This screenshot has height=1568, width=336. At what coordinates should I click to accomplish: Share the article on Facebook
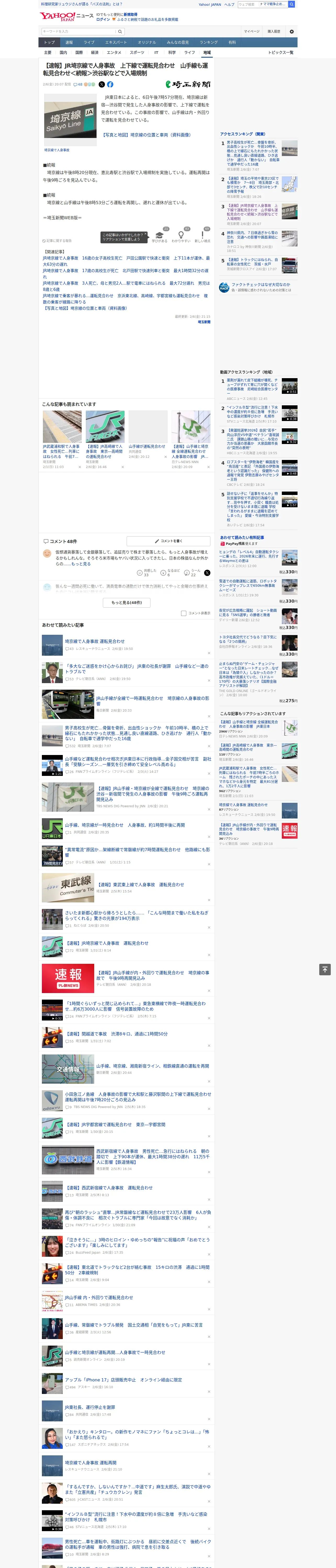click(x=110, y=85)
